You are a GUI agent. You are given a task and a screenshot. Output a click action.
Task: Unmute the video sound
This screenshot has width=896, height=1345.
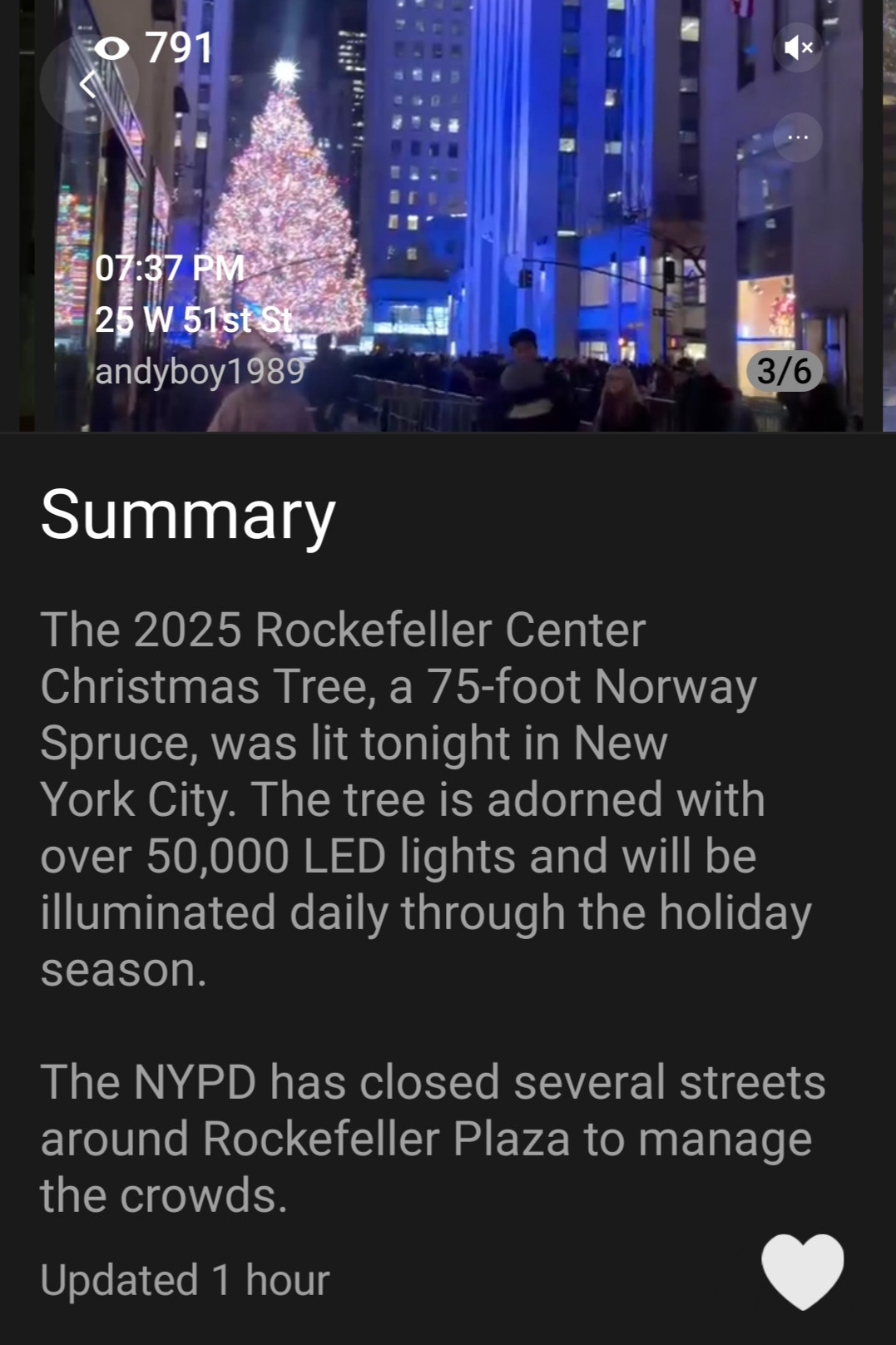coord(798,47)
